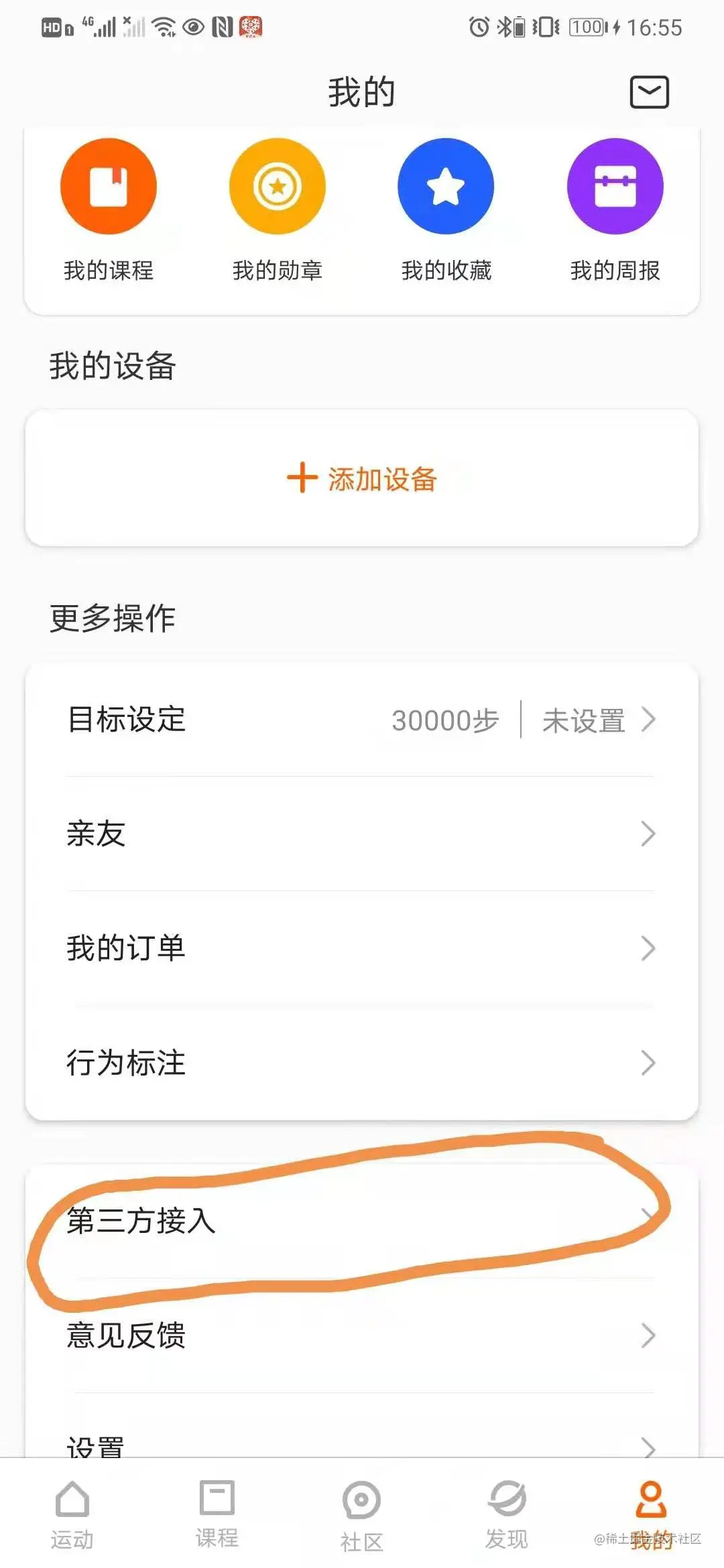Open 第三方接入
724x1568 pixels.
click(x=362, y=1221)
